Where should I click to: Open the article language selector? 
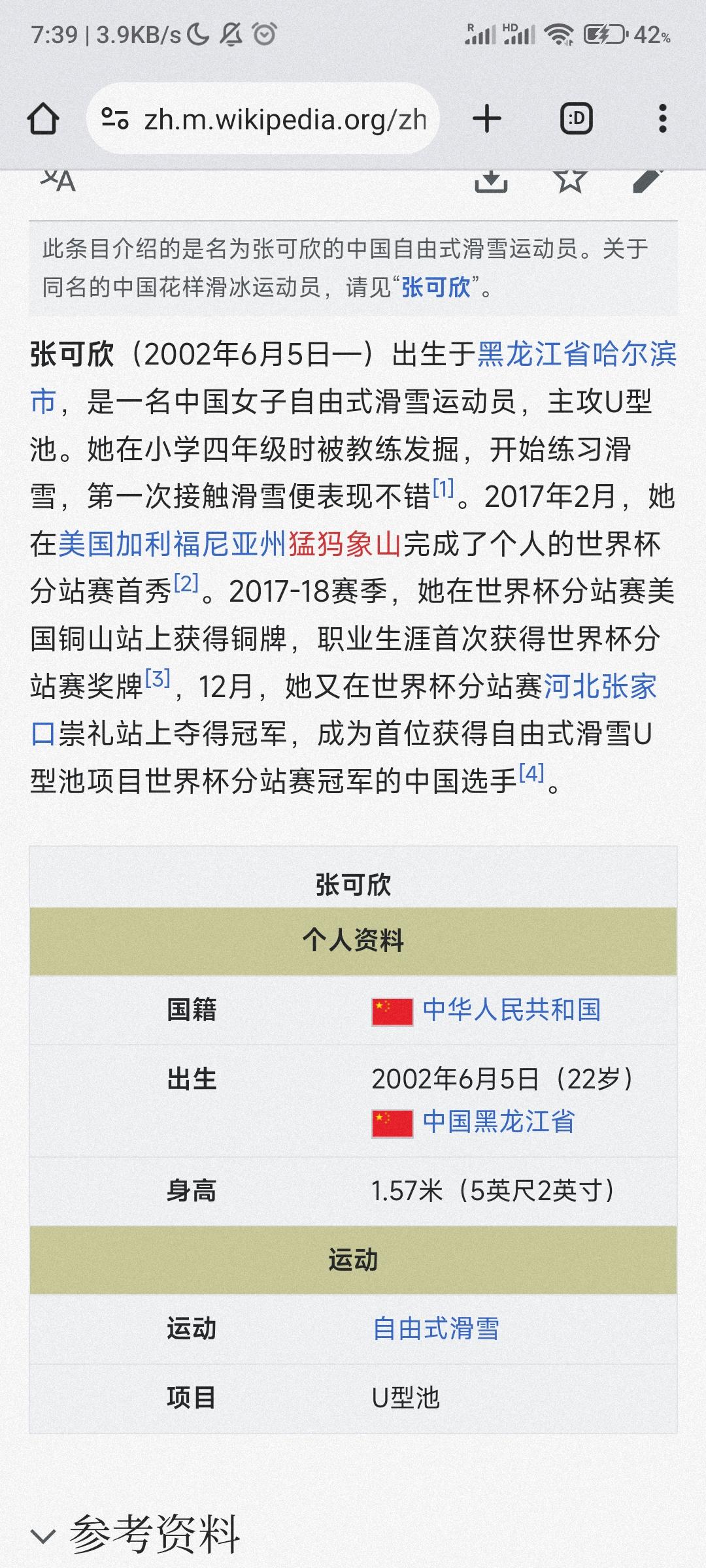[x=58, y=181]
